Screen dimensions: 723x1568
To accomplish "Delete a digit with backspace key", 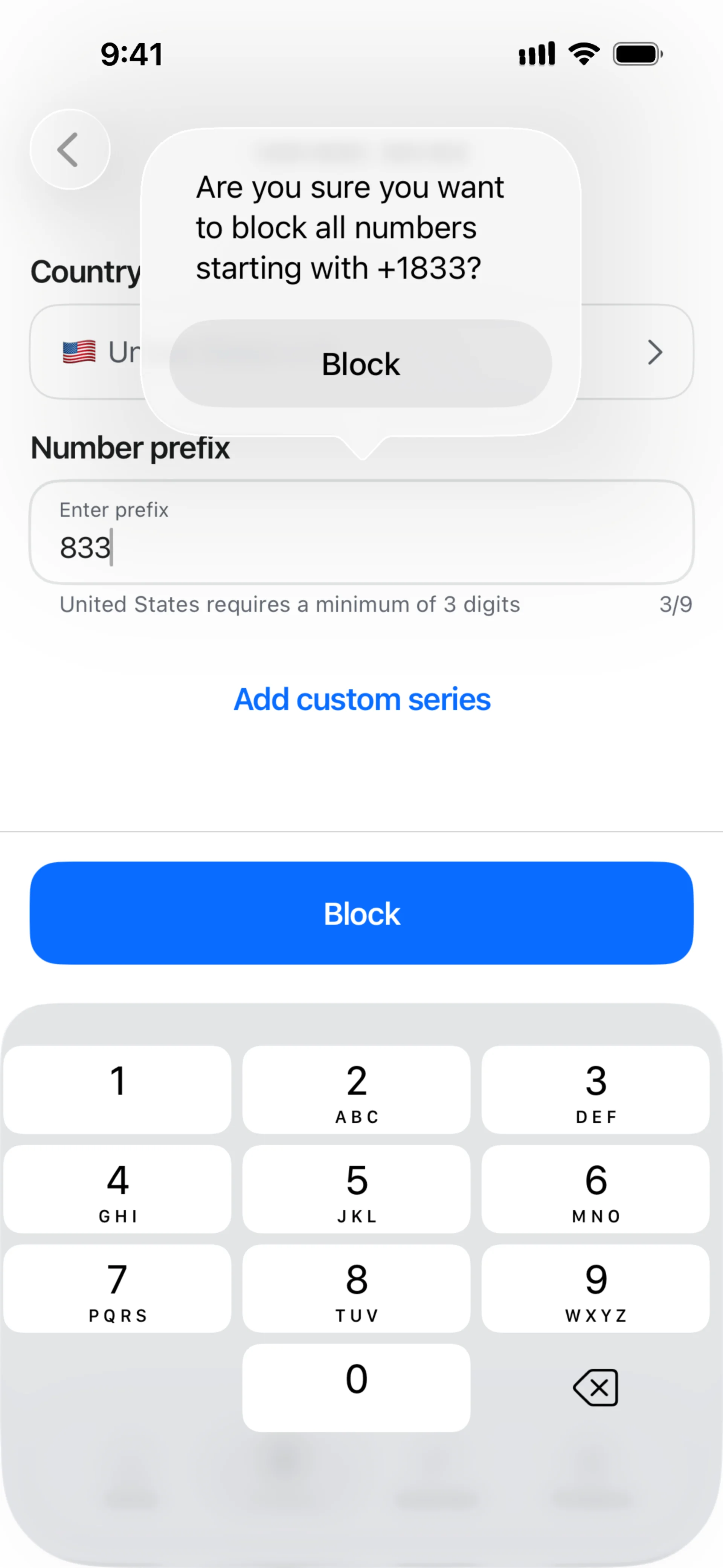I will click(595, 1387).
